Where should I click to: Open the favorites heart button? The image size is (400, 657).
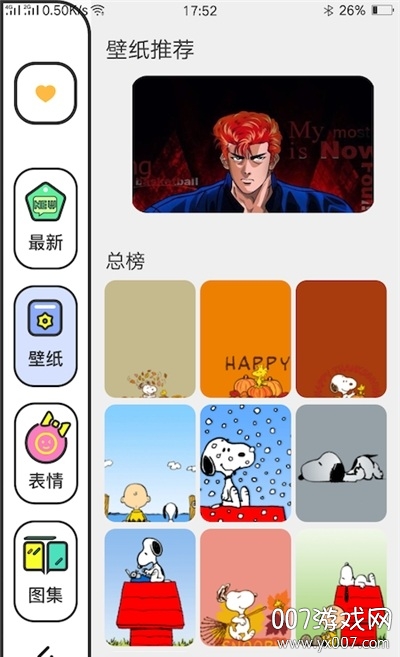tap(46, 93)
